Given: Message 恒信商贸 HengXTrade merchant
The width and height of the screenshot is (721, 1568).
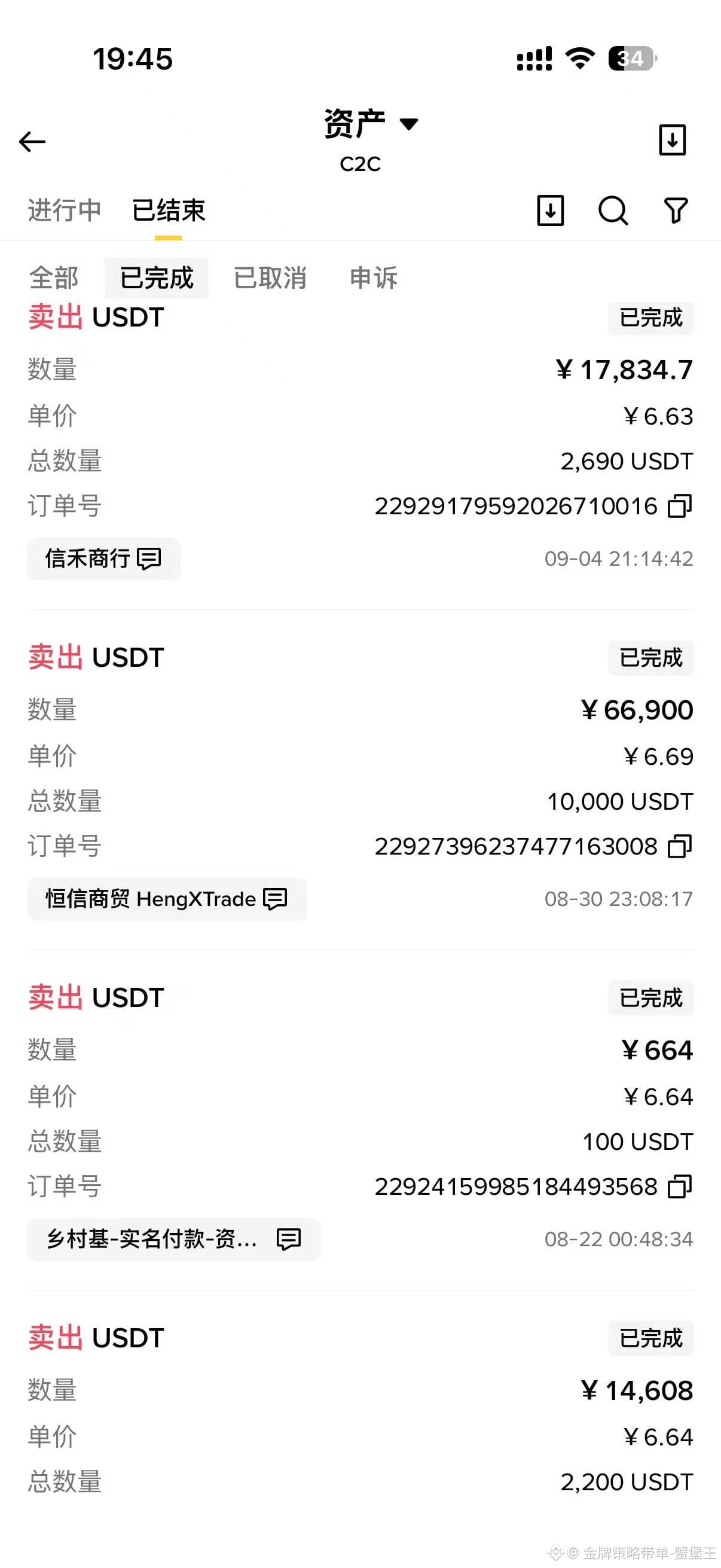Looking at the screenshot, I should click(167, 899).
